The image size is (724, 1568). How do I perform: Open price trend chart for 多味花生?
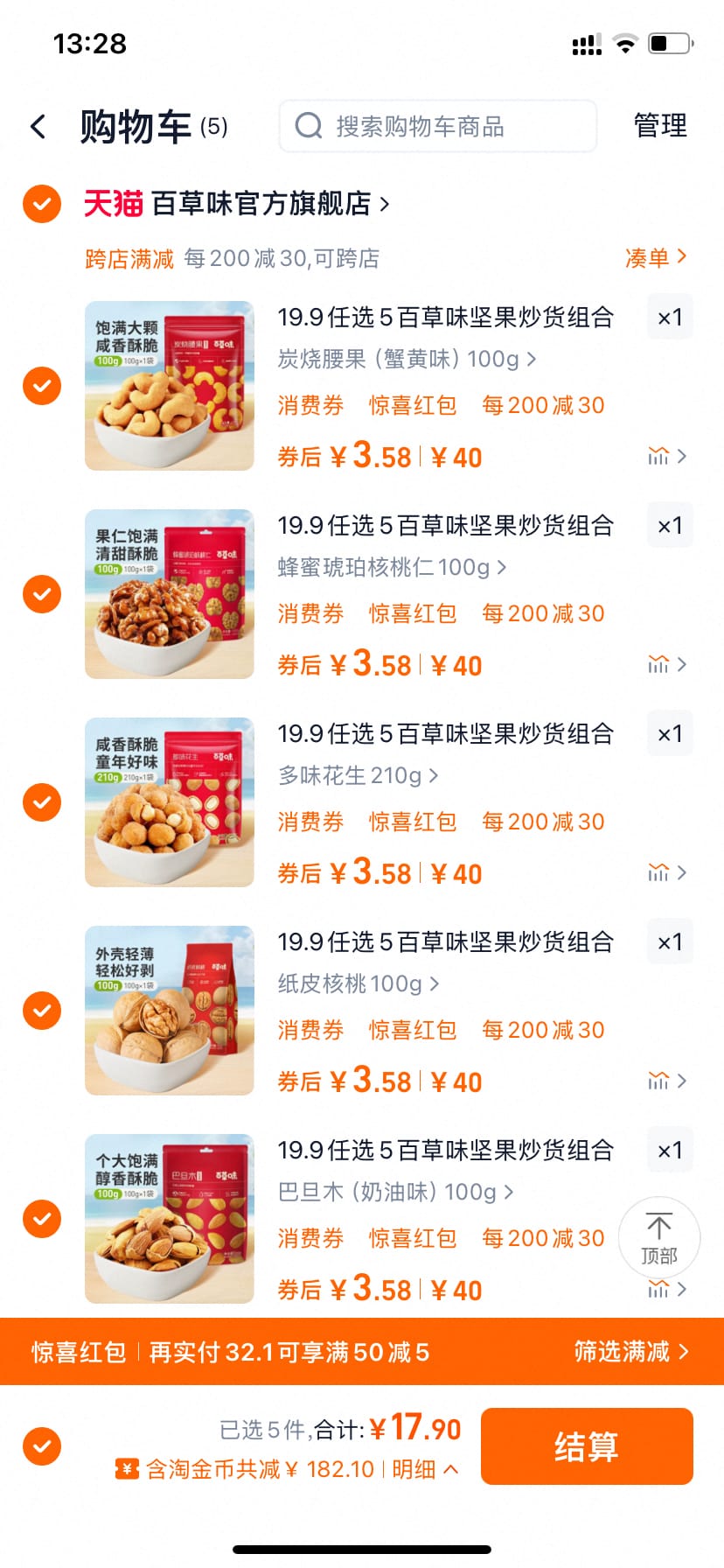(658, 872)
